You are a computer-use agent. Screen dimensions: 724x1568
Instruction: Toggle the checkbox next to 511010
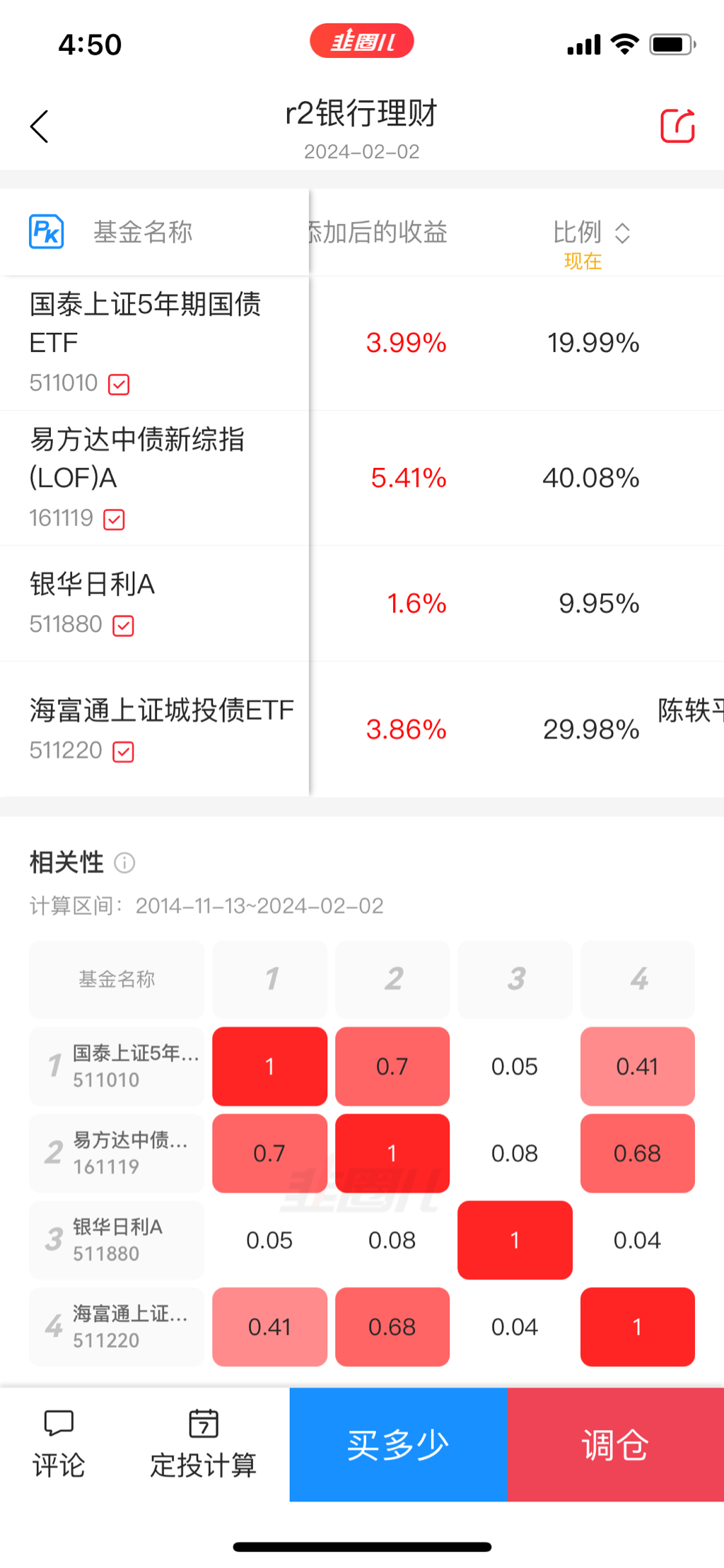[x=119, y=384]
